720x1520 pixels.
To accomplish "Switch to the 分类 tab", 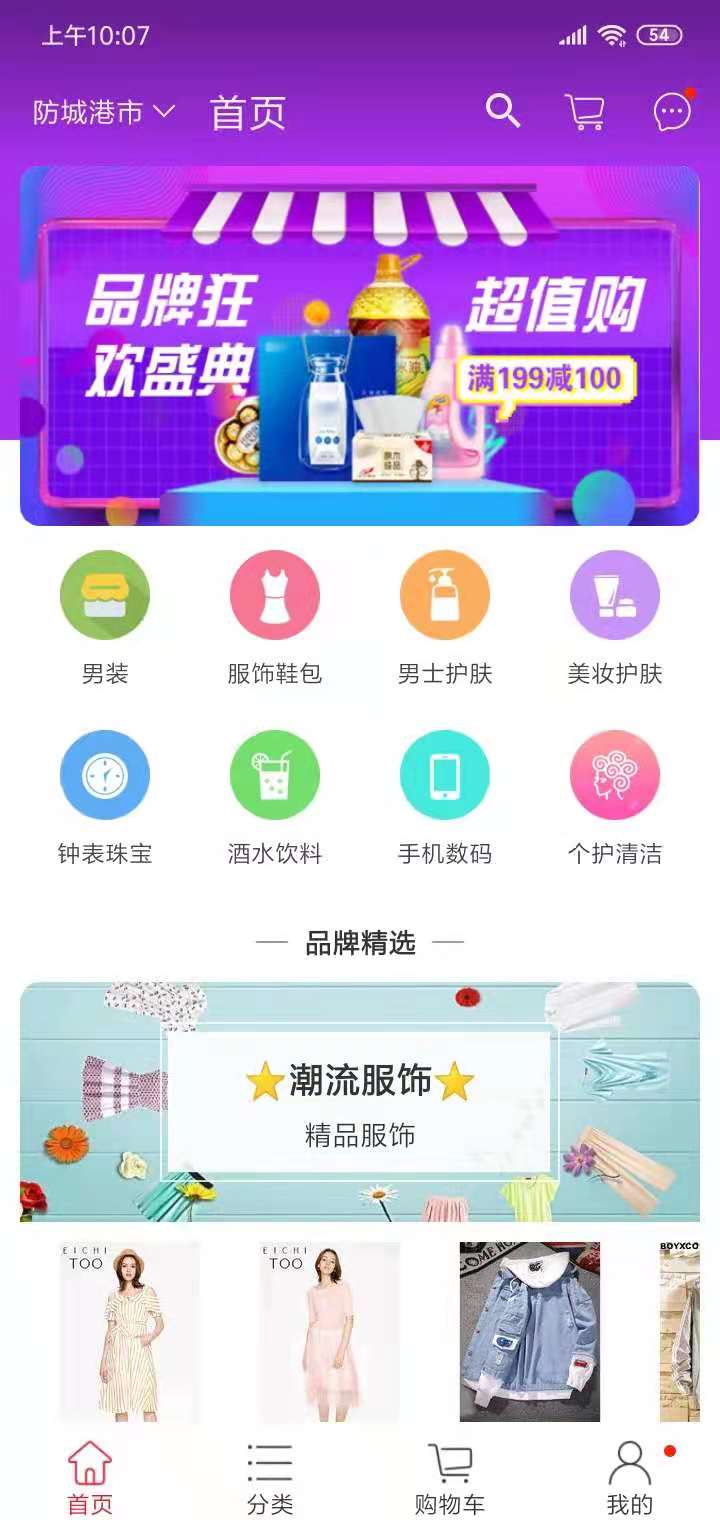I will click(x=270, y=1478).
